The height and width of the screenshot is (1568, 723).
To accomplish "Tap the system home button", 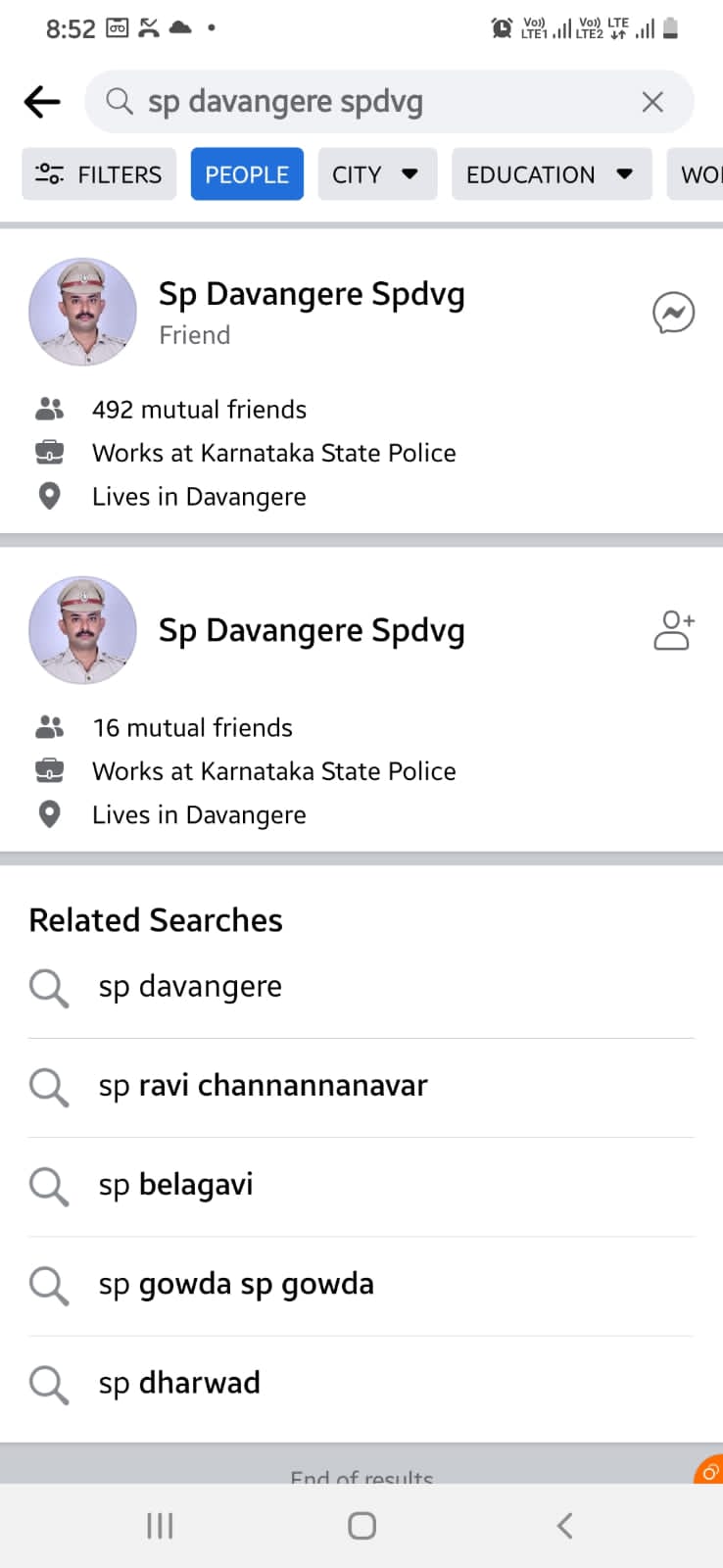I will [361, 1526].
